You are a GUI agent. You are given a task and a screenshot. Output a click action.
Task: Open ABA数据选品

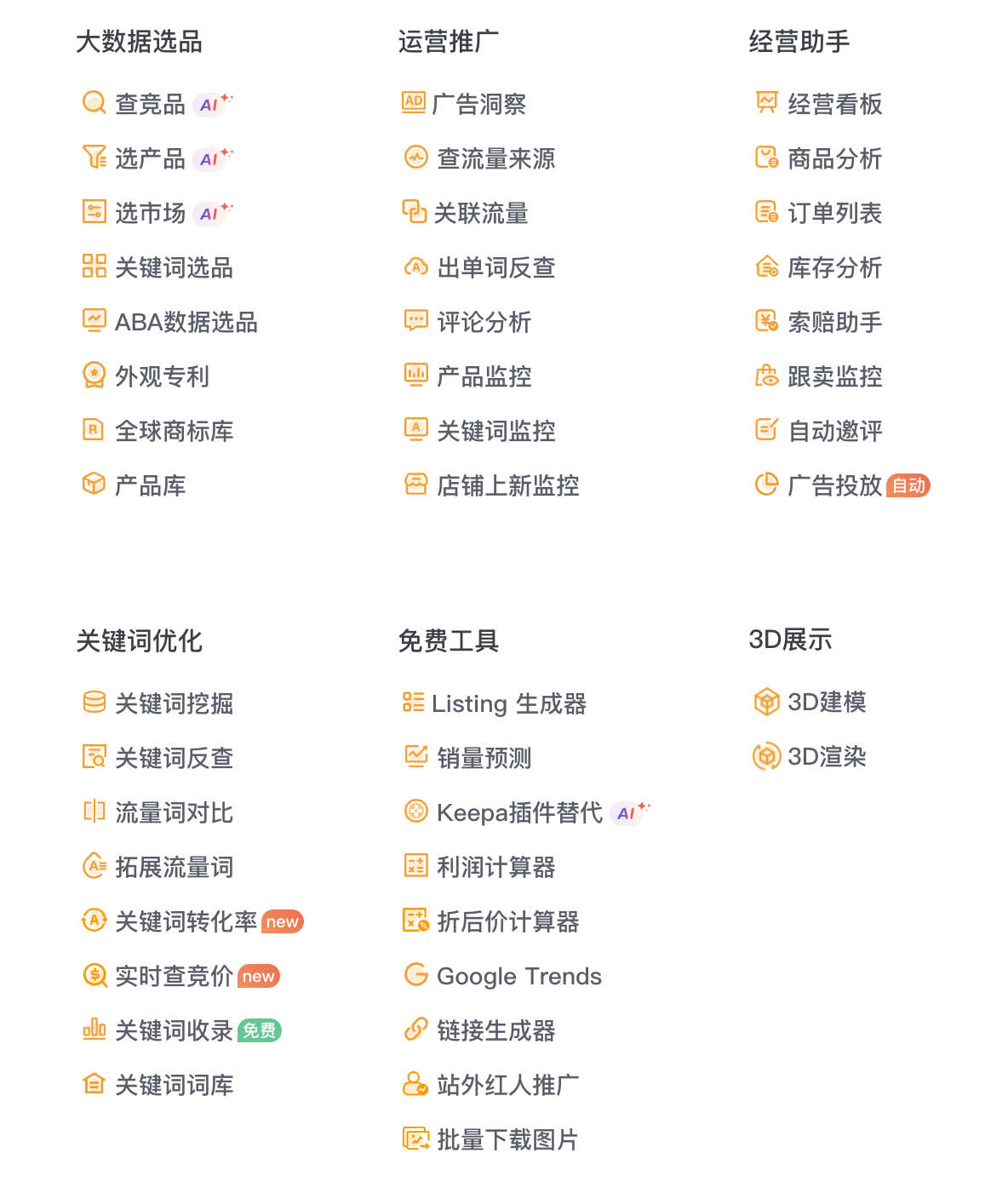click(186, 322)
